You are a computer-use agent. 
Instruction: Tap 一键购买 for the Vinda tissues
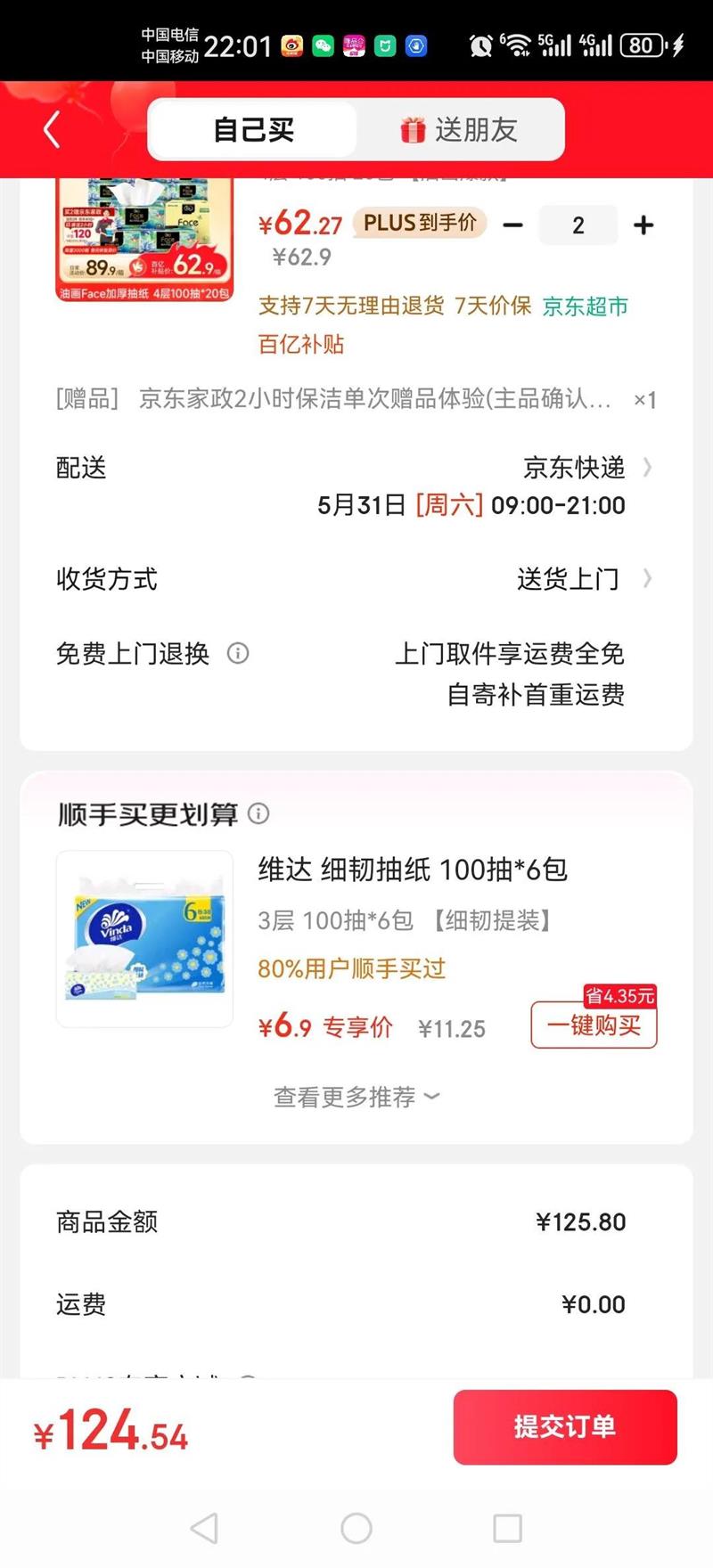pos(594,1025)
